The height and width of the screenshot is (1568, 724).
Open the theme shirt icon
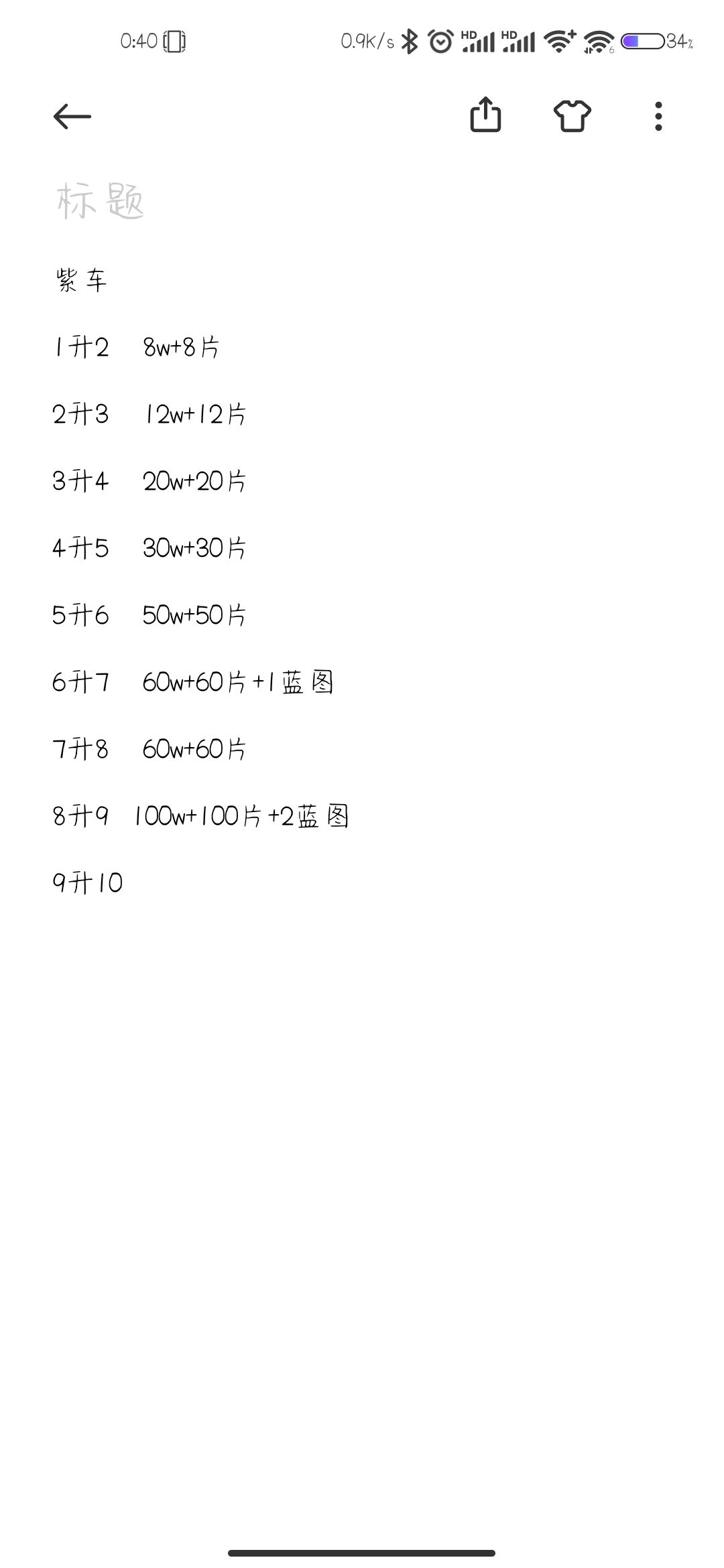[x=572, y=116]
